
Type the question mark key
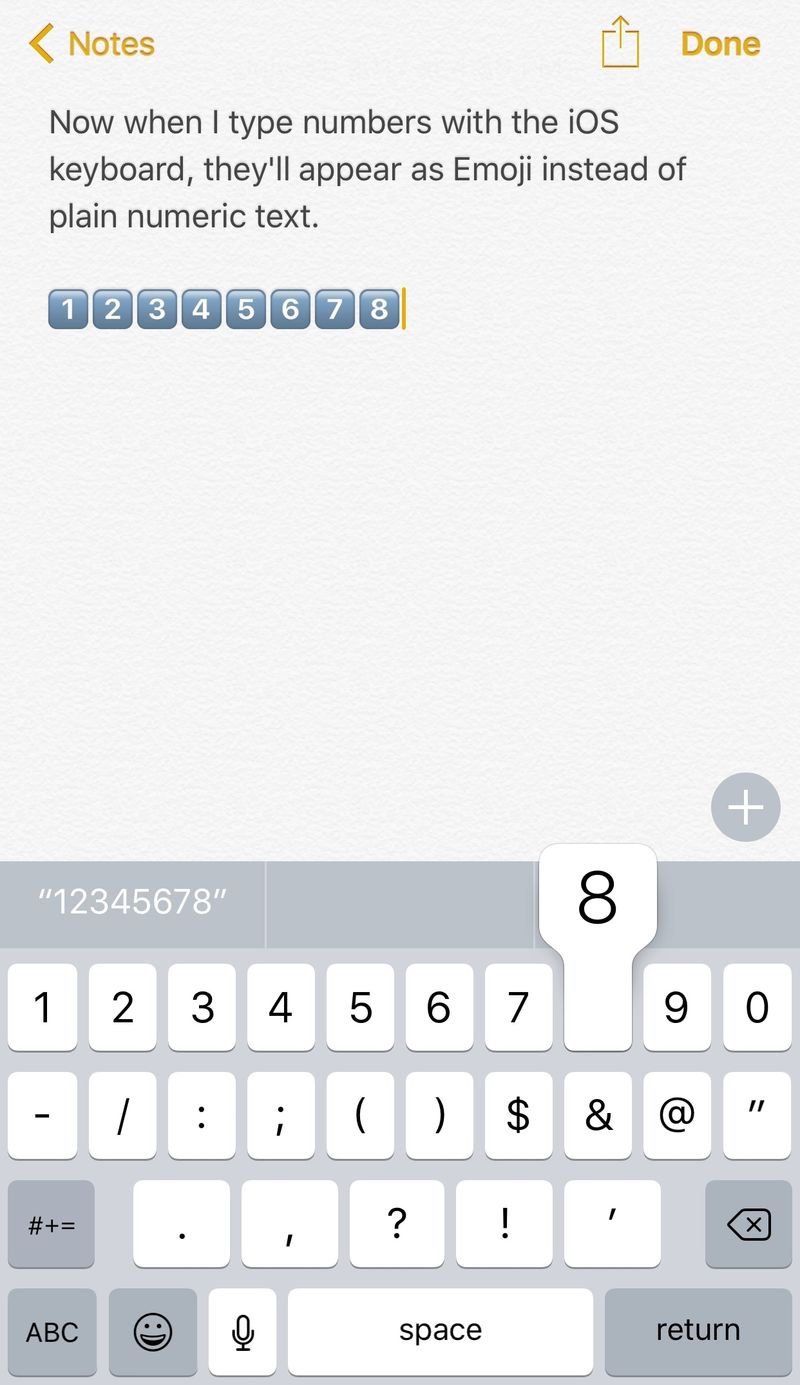(x=398, y=1224)
